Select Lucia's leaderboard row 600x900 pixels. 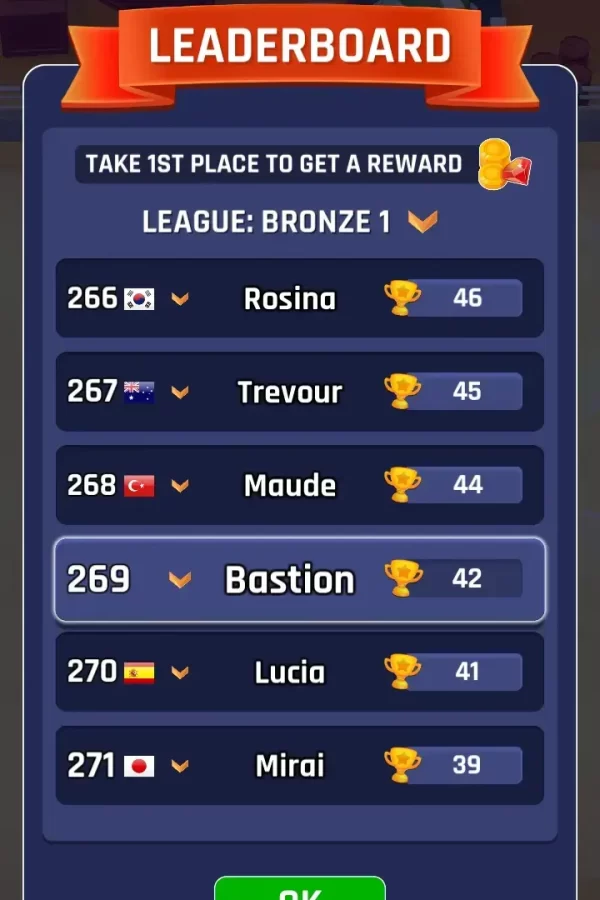300,672
